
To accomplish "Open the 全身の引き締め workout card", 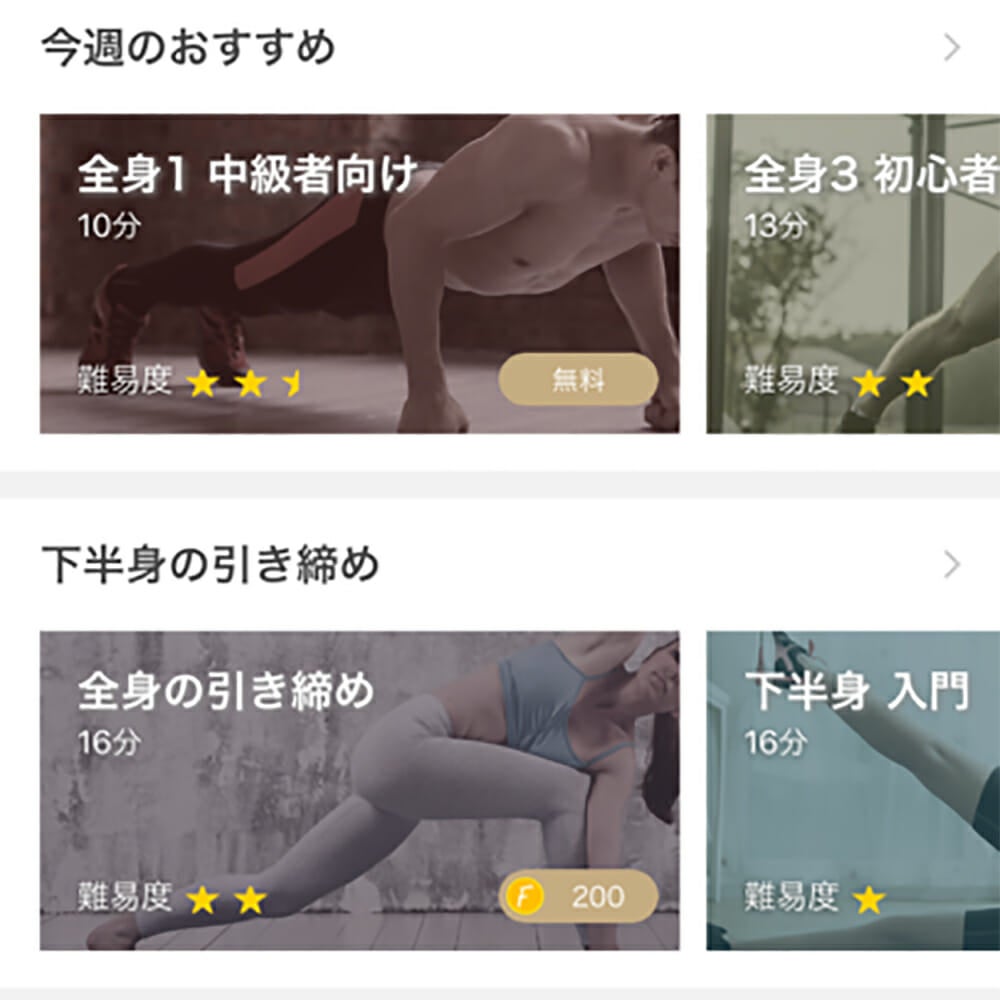I will [360, 790].
